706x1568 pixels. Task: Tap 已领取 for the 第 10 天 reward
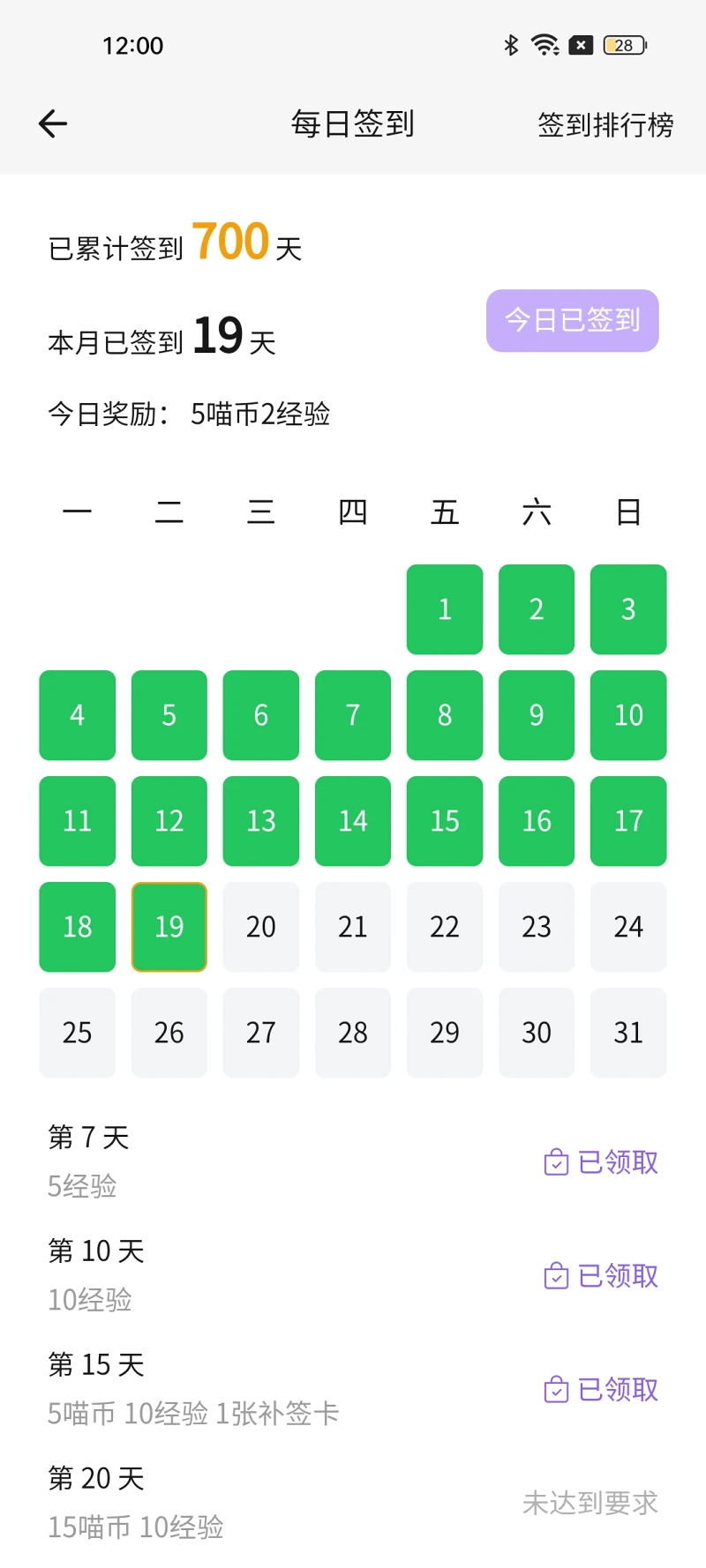click(601, 1275)
